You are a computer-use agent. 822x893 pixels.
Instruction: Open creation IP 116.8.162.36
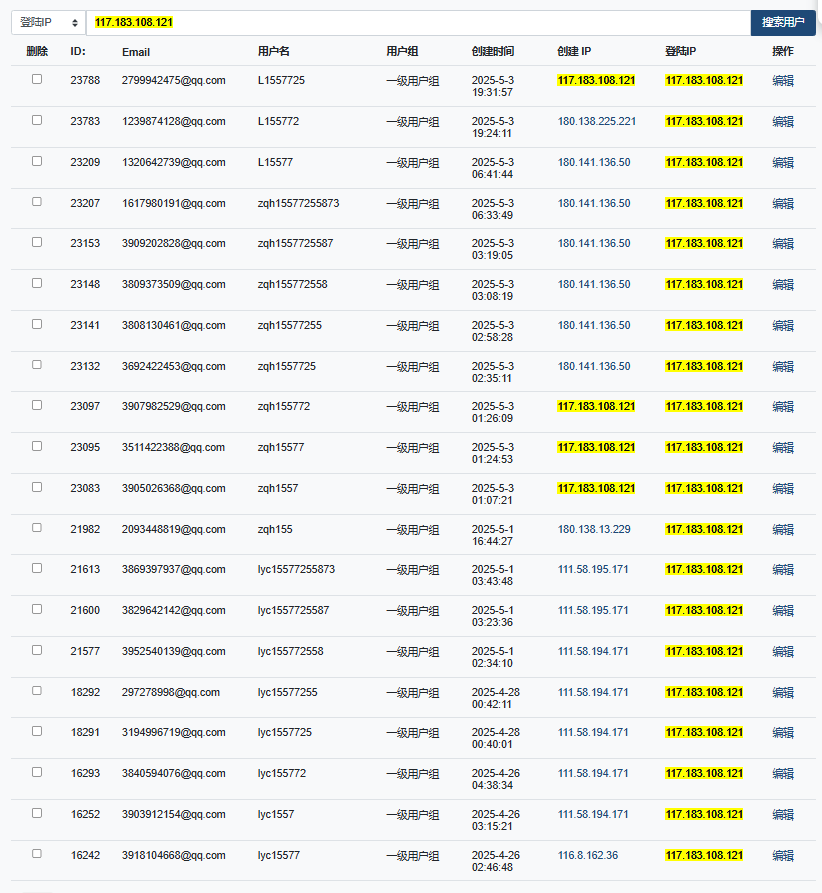(588, 855)
